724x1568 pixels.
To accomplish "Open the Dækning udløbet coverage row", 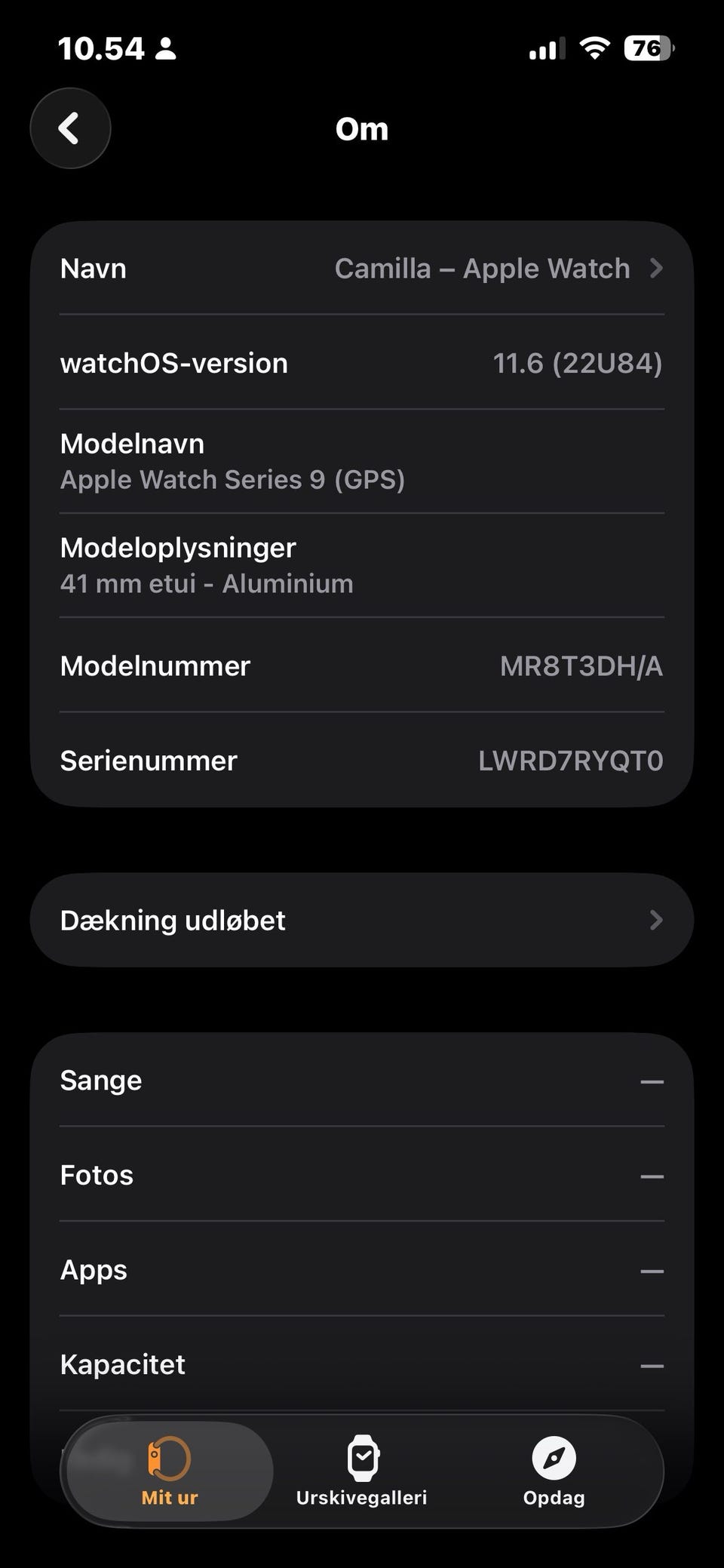I will click(362, 921).
